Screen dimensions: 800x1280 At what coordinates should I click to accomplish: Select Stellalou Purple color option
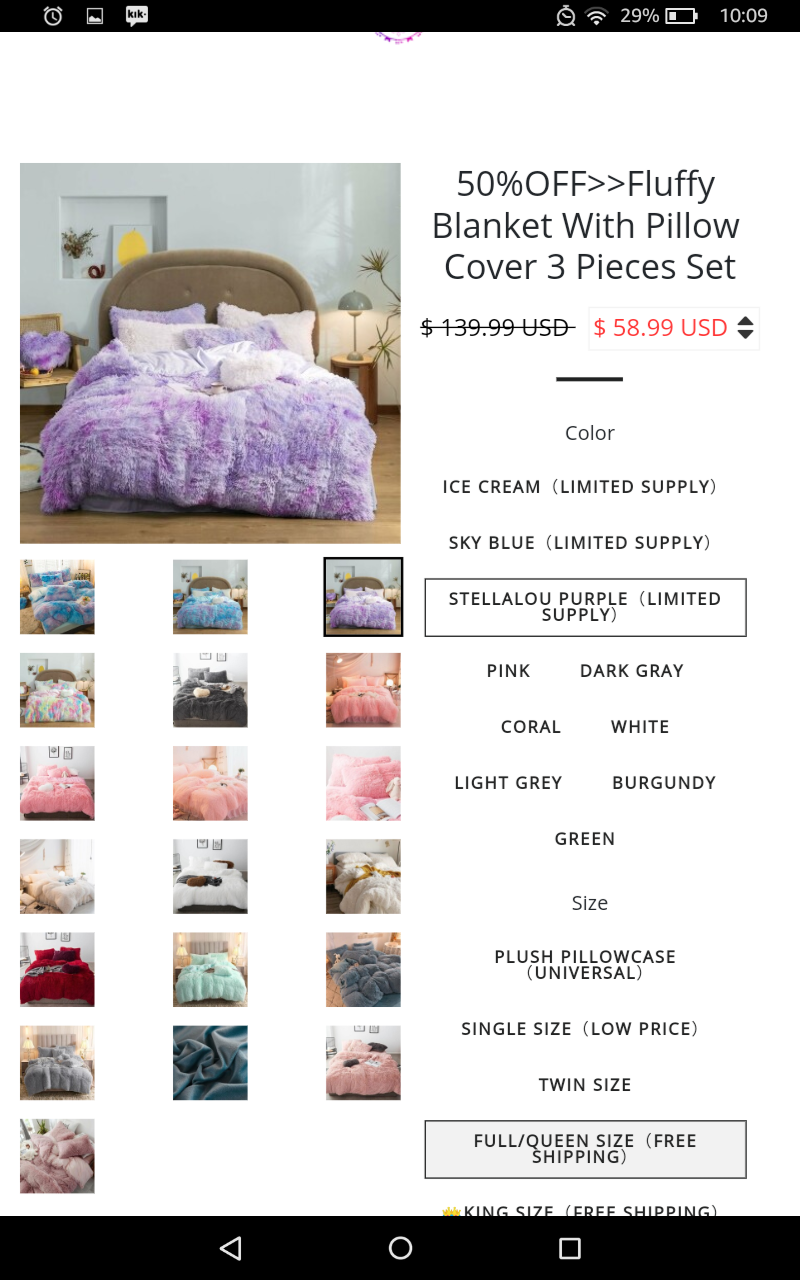(585, 607)
